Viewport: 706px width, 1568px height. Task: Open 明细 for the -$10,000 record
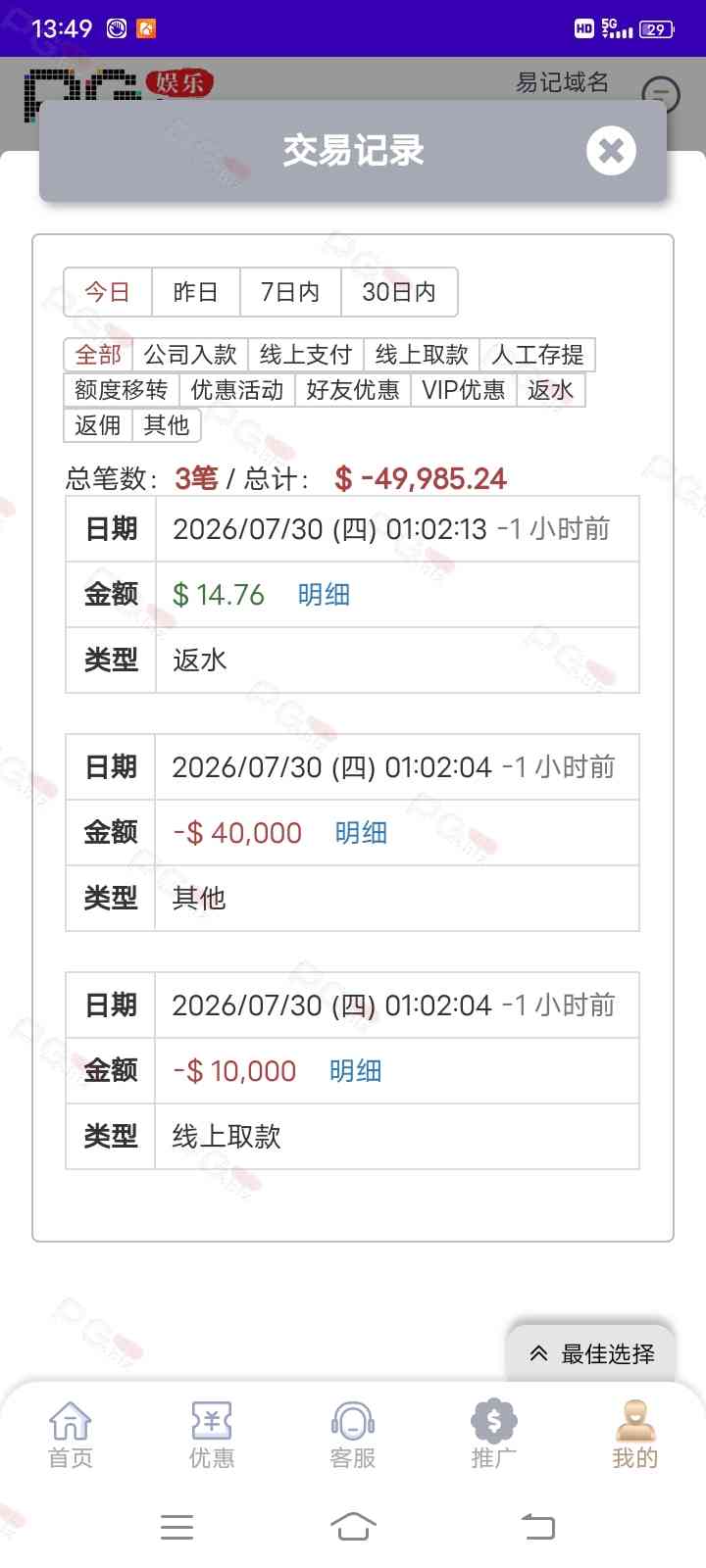(x=355, y=1071)
